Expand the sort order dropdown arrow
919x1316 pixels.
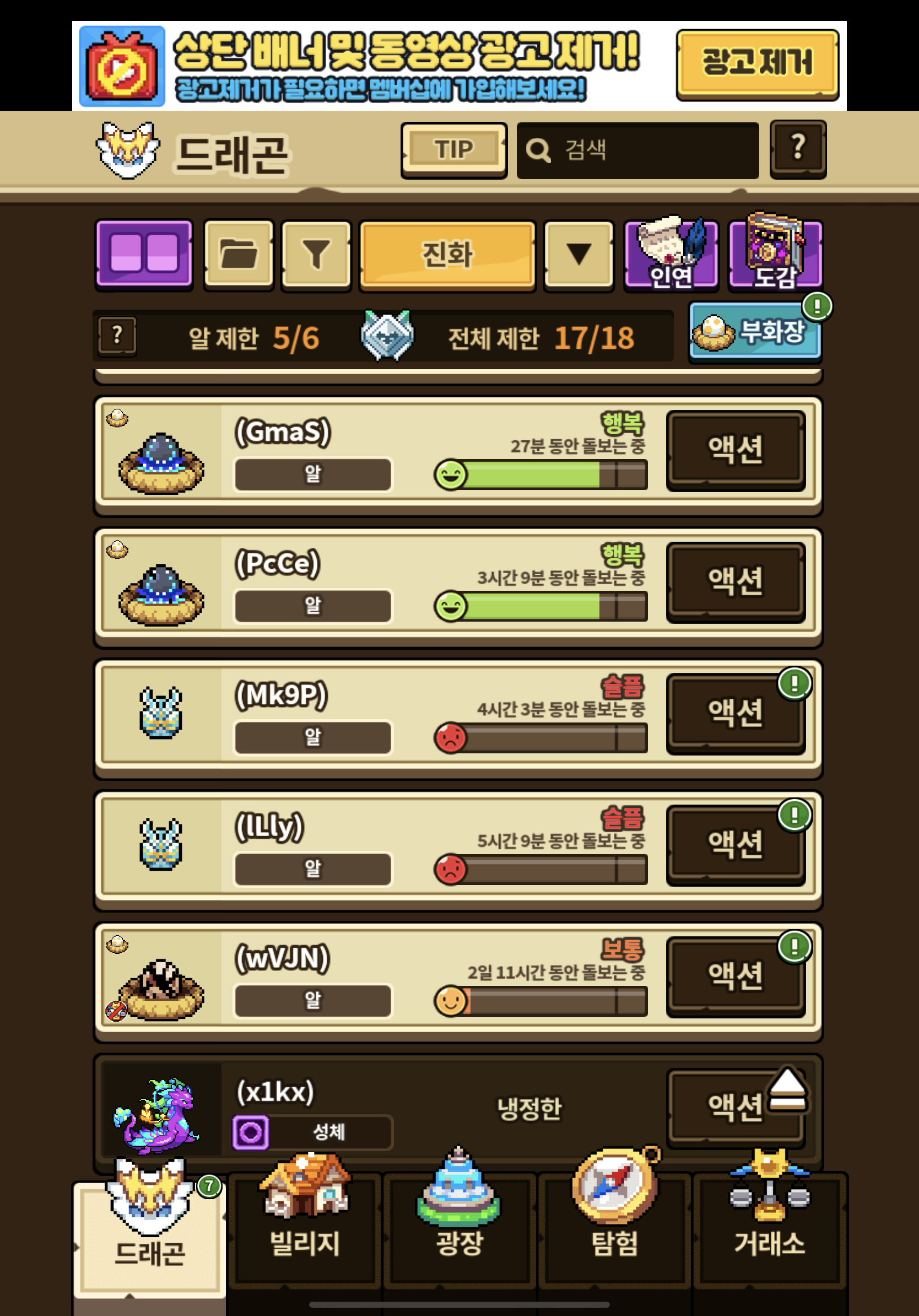(x=579, y=254)
